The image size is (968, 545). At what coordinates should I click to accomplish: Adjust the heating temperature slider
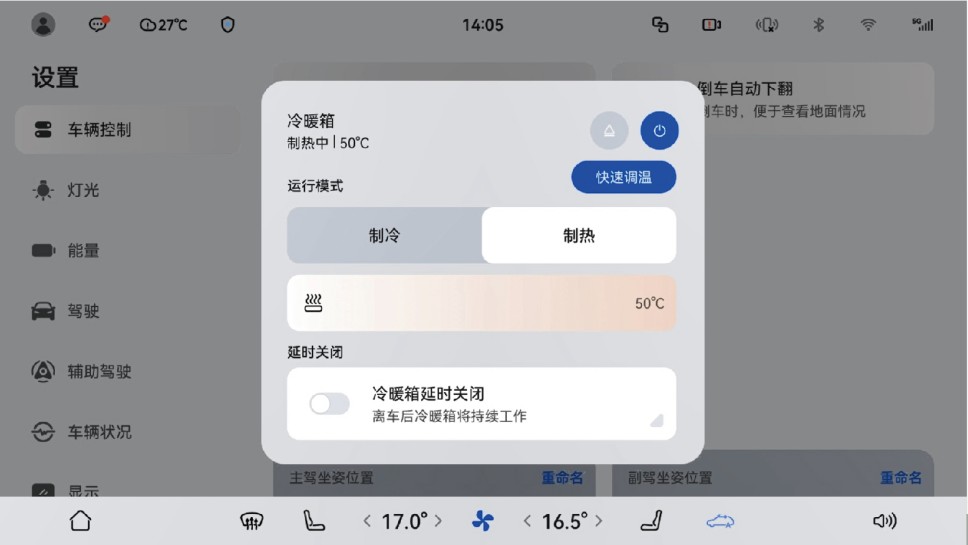pos(481,303)
